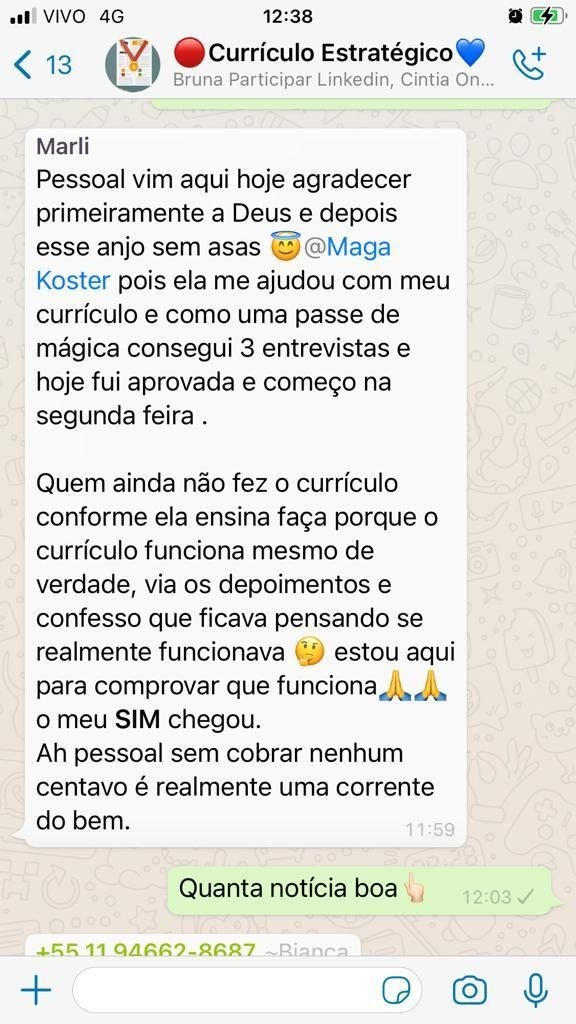Open the sticker picker

(x=396, y=991)
